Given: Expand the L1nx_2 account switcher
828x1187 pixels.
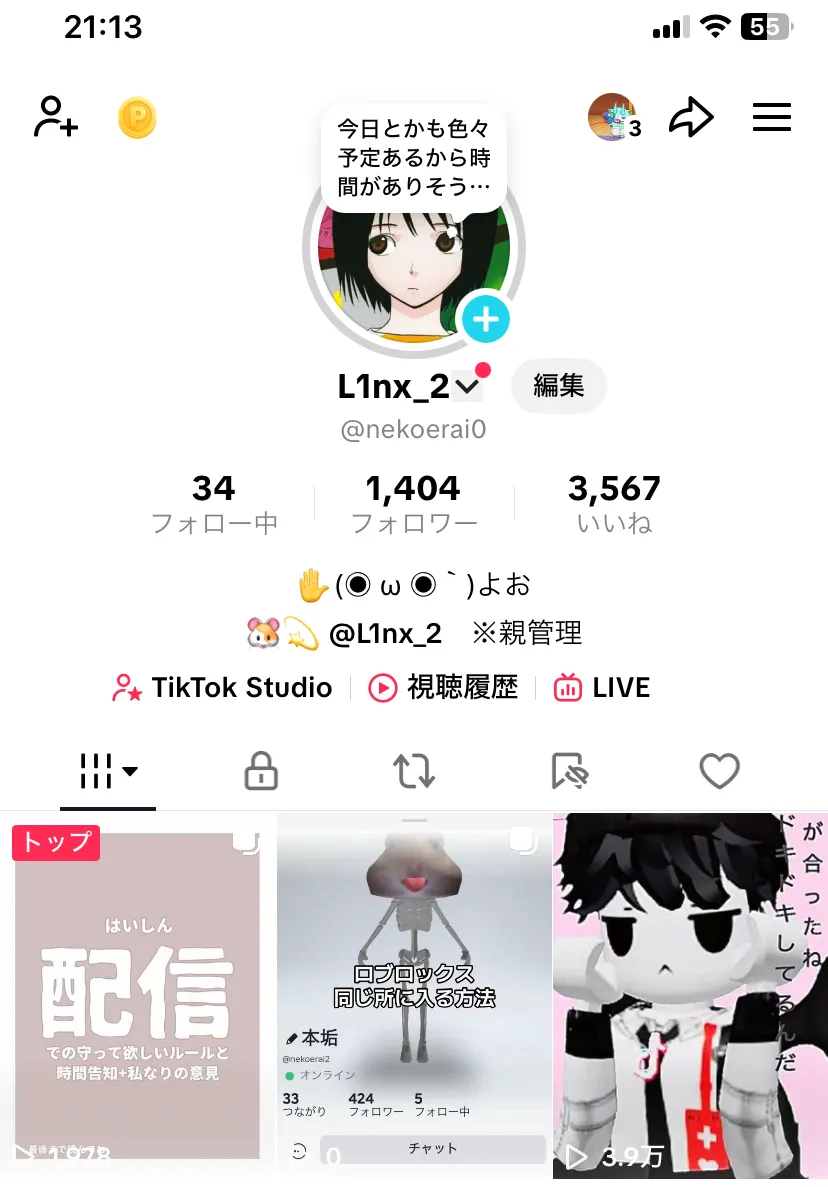Looking at the screenshot, I should [467, 386].
